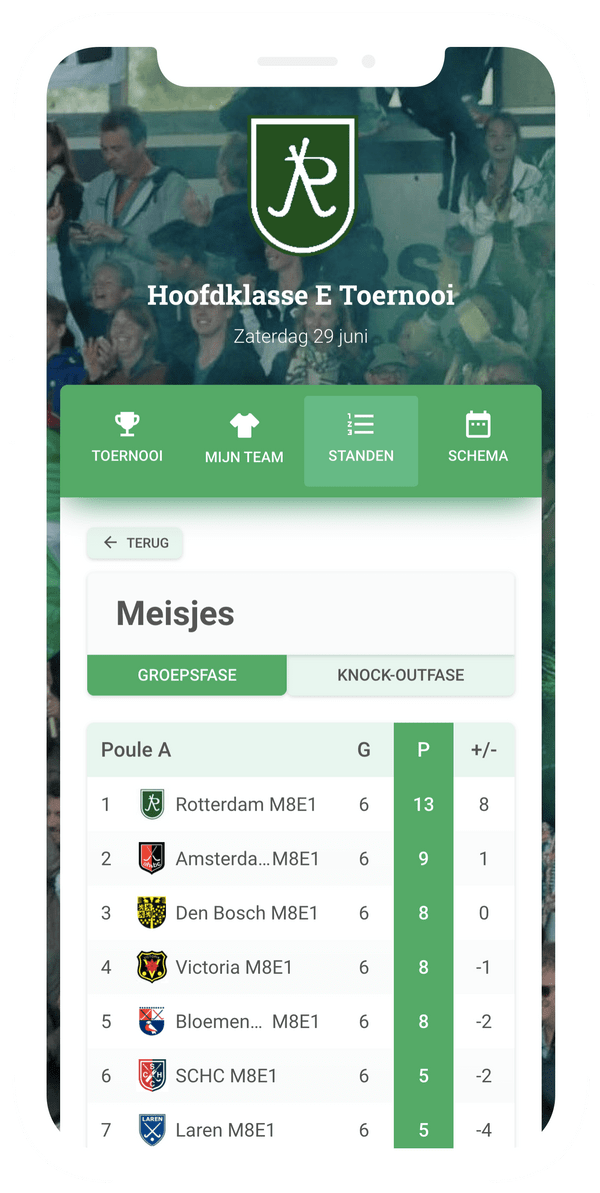
Task: Show the Groepsfase standings
Action: pos(187,675)
